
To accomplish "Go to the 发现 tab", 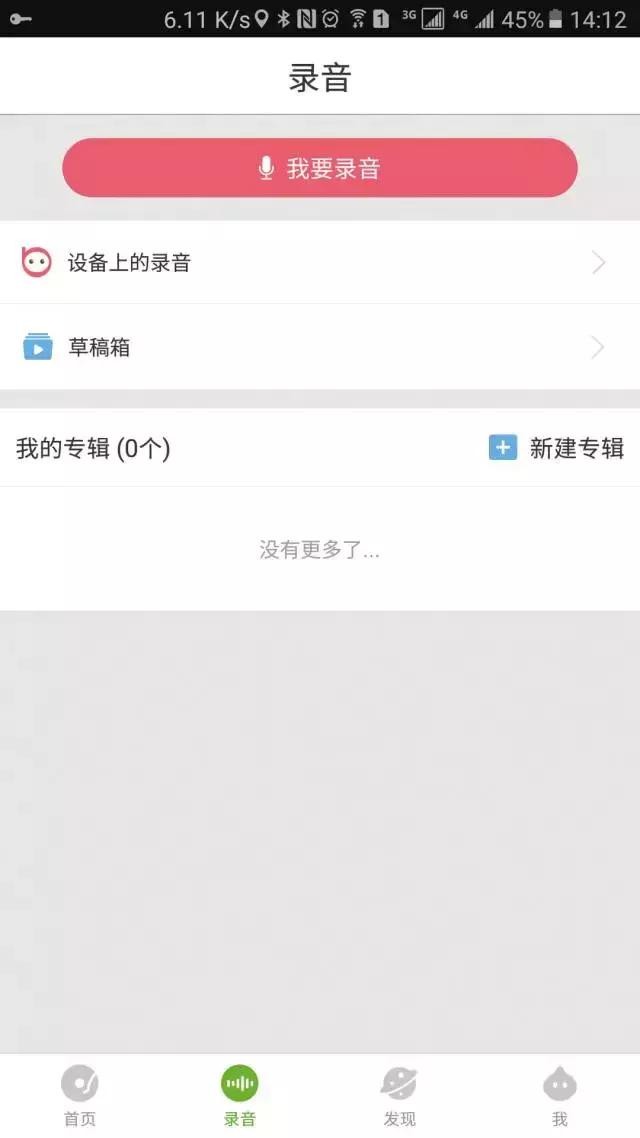I will pyautogui.click(x=399, y=1095).
